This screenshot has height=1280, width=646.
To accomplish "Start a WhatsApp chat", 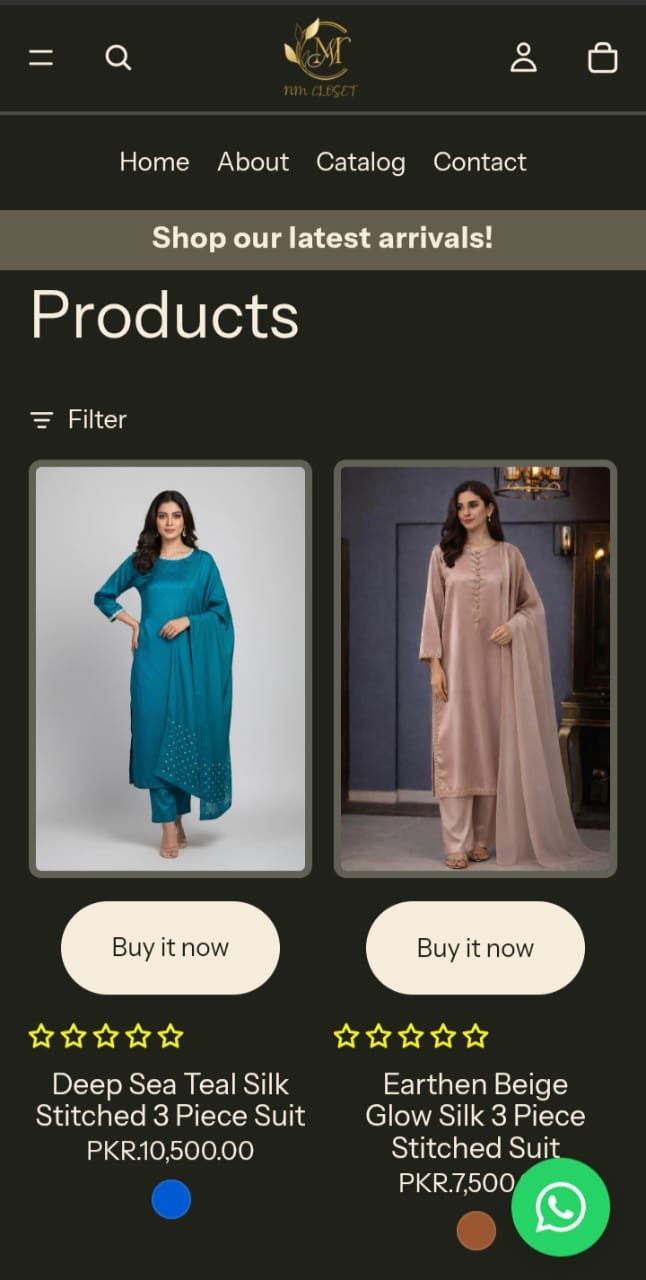I will (560, 1207).
